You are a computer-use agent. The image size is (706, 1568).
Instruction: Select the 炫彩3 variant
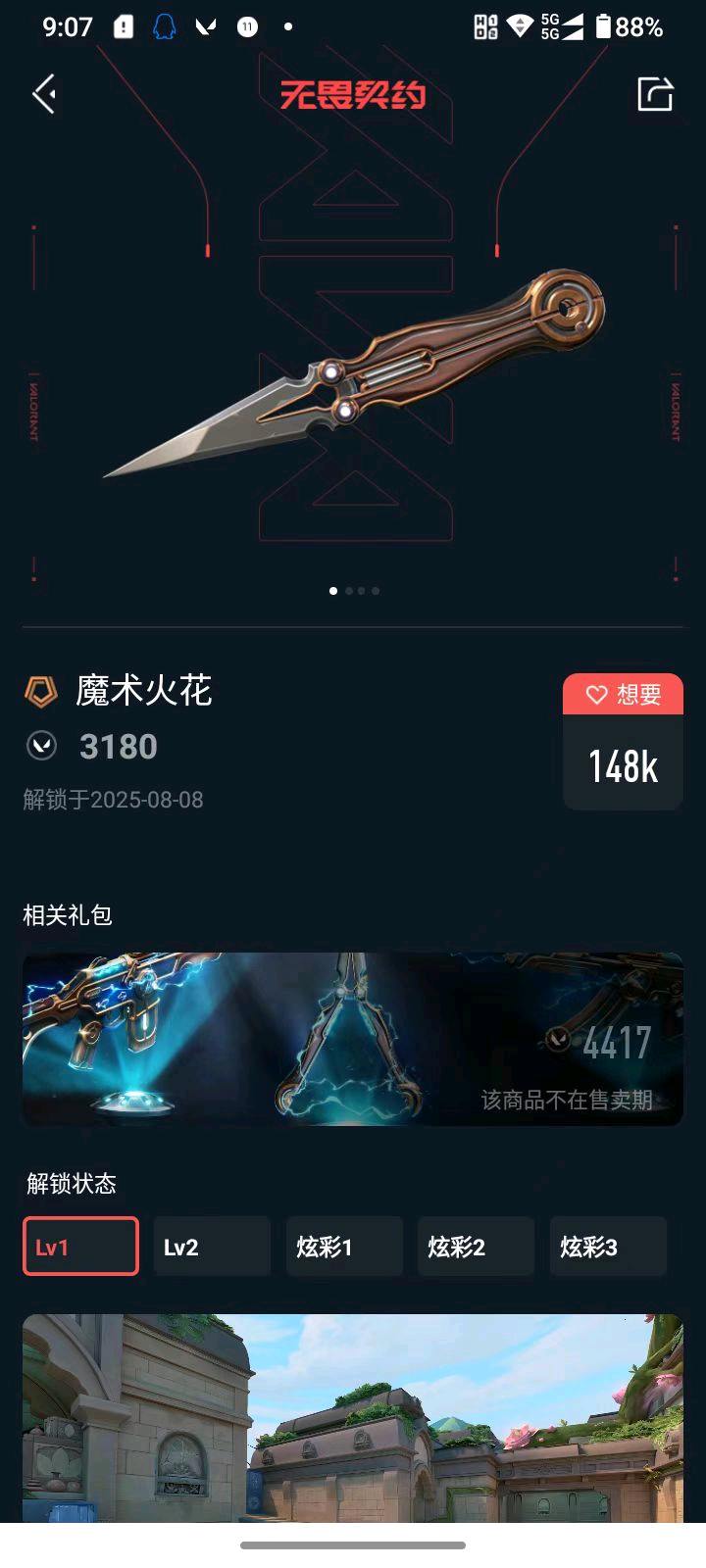(x=608, y=1246)
